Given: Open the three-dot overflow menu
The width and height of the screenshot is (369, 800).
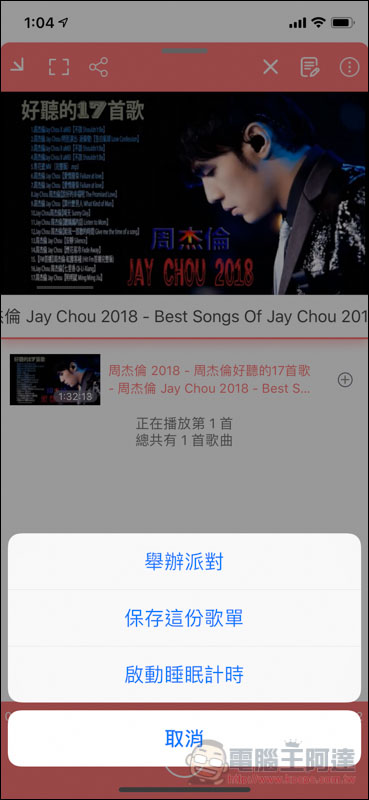Looking at the screenshot, I should 350,67.
